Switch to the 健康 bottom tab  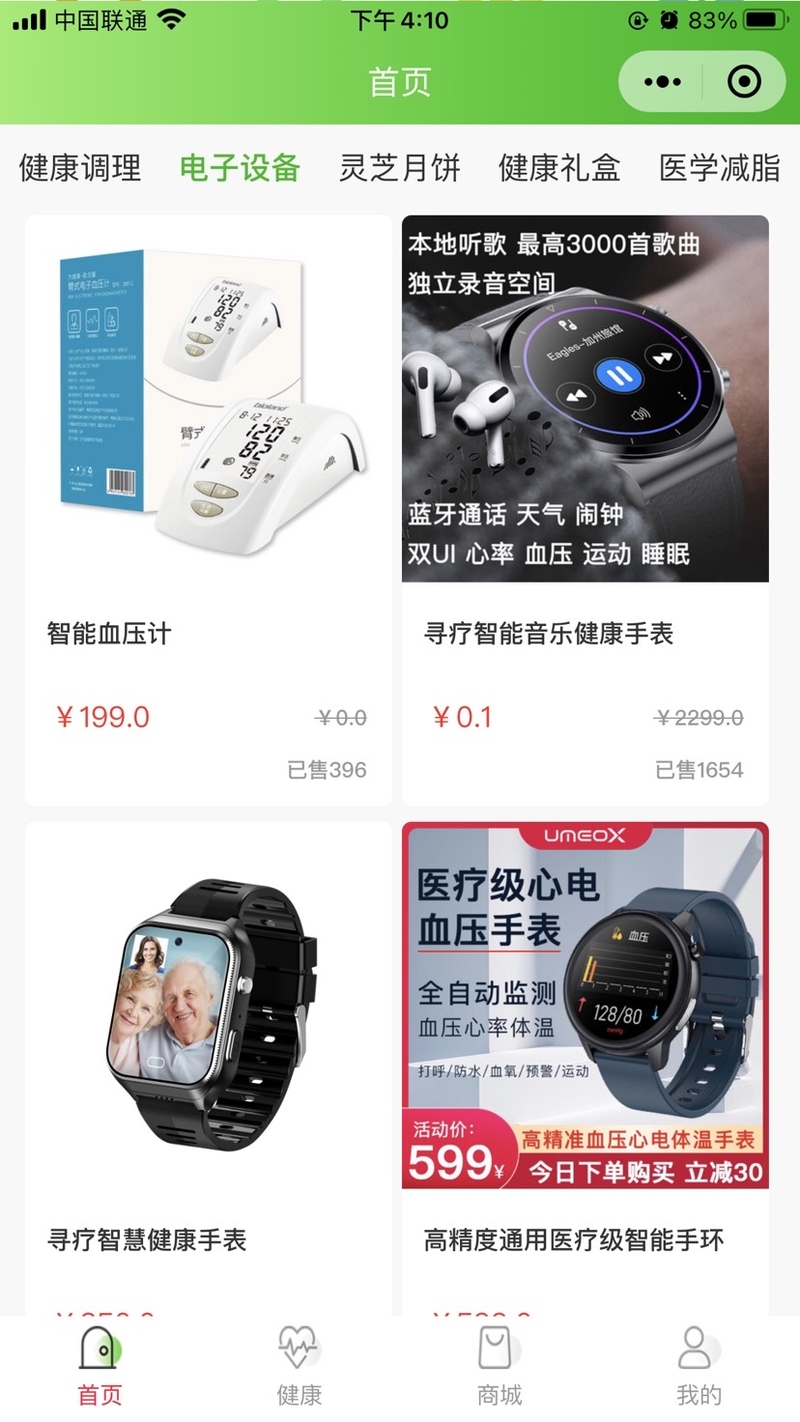(x=299, y=1365)
